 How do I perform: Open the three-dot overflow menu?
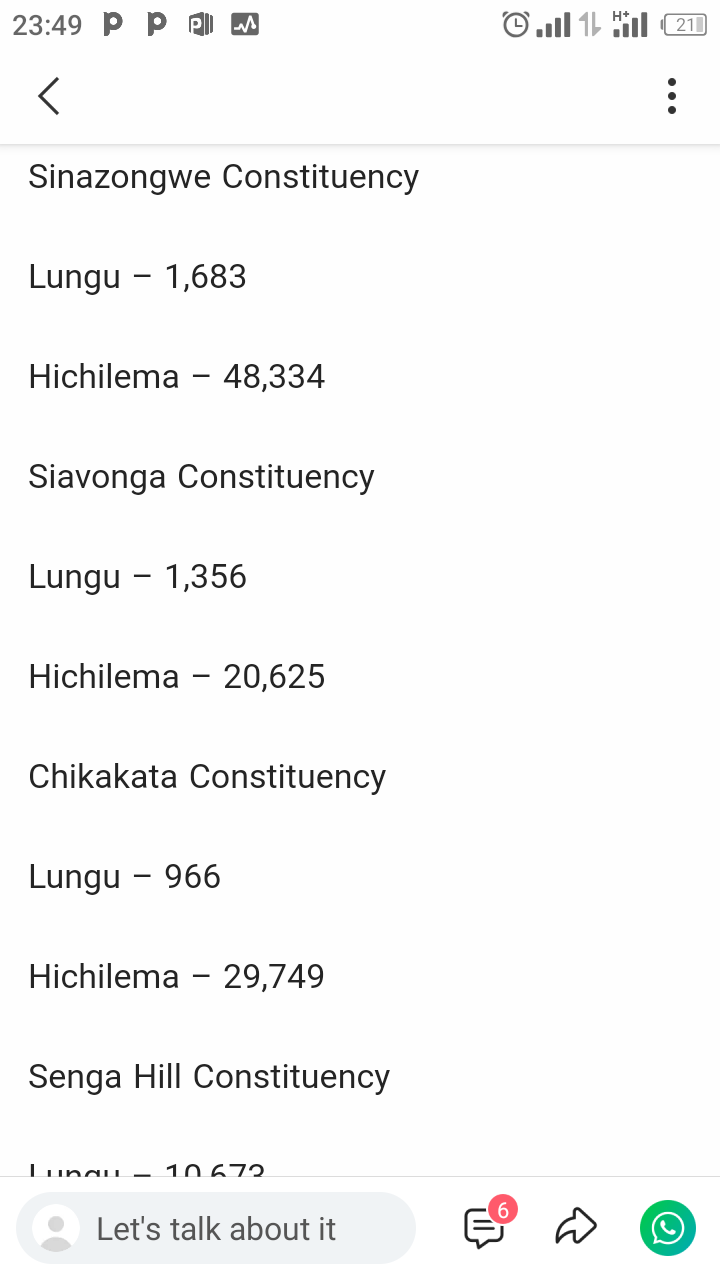(x=671, y=97)
